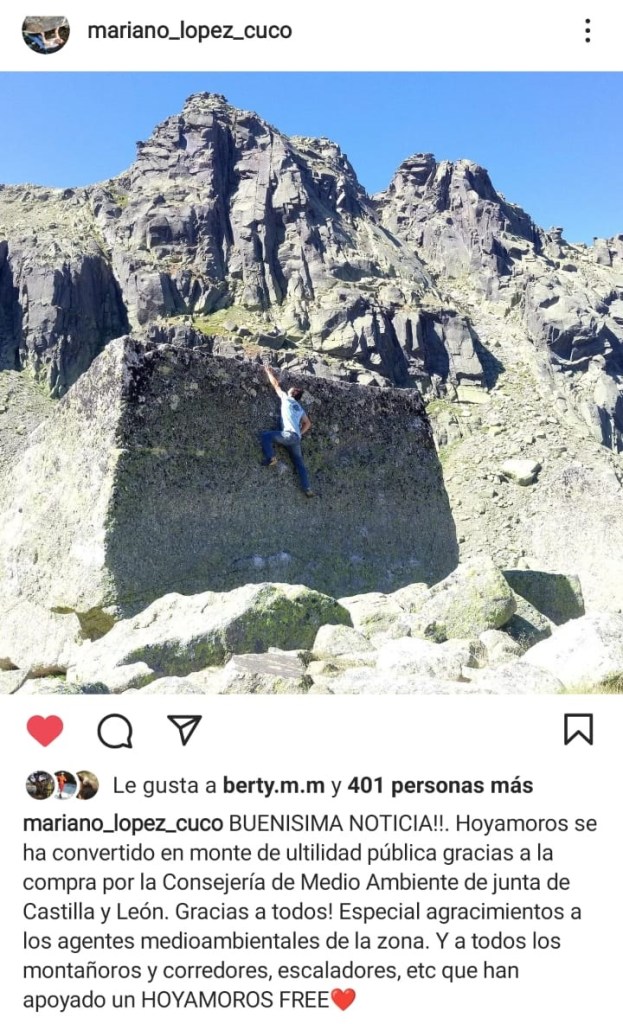Unlike the post with the red heart
Image resolution: width=623 pixels, height=1024 pixels.
[x=45, y=731]
